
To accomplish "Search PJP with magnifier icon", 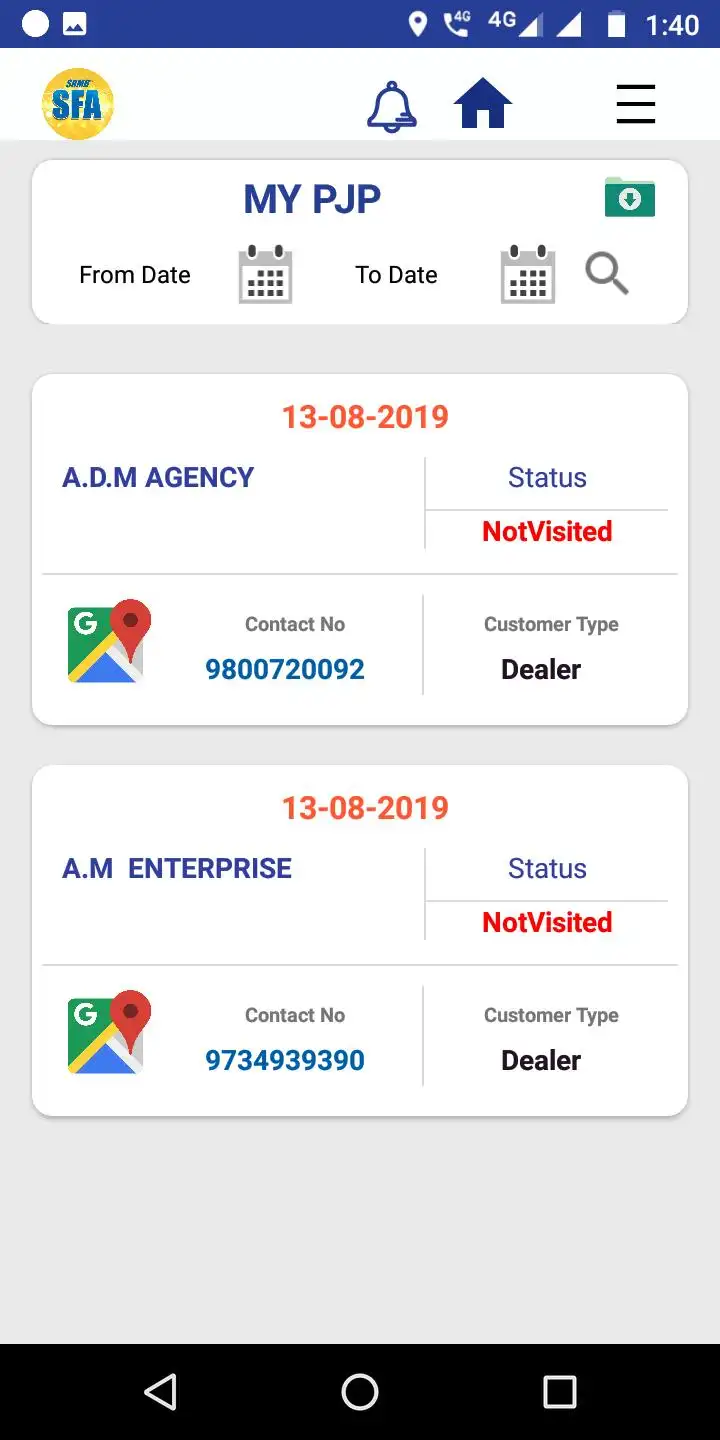I will 607,273.
